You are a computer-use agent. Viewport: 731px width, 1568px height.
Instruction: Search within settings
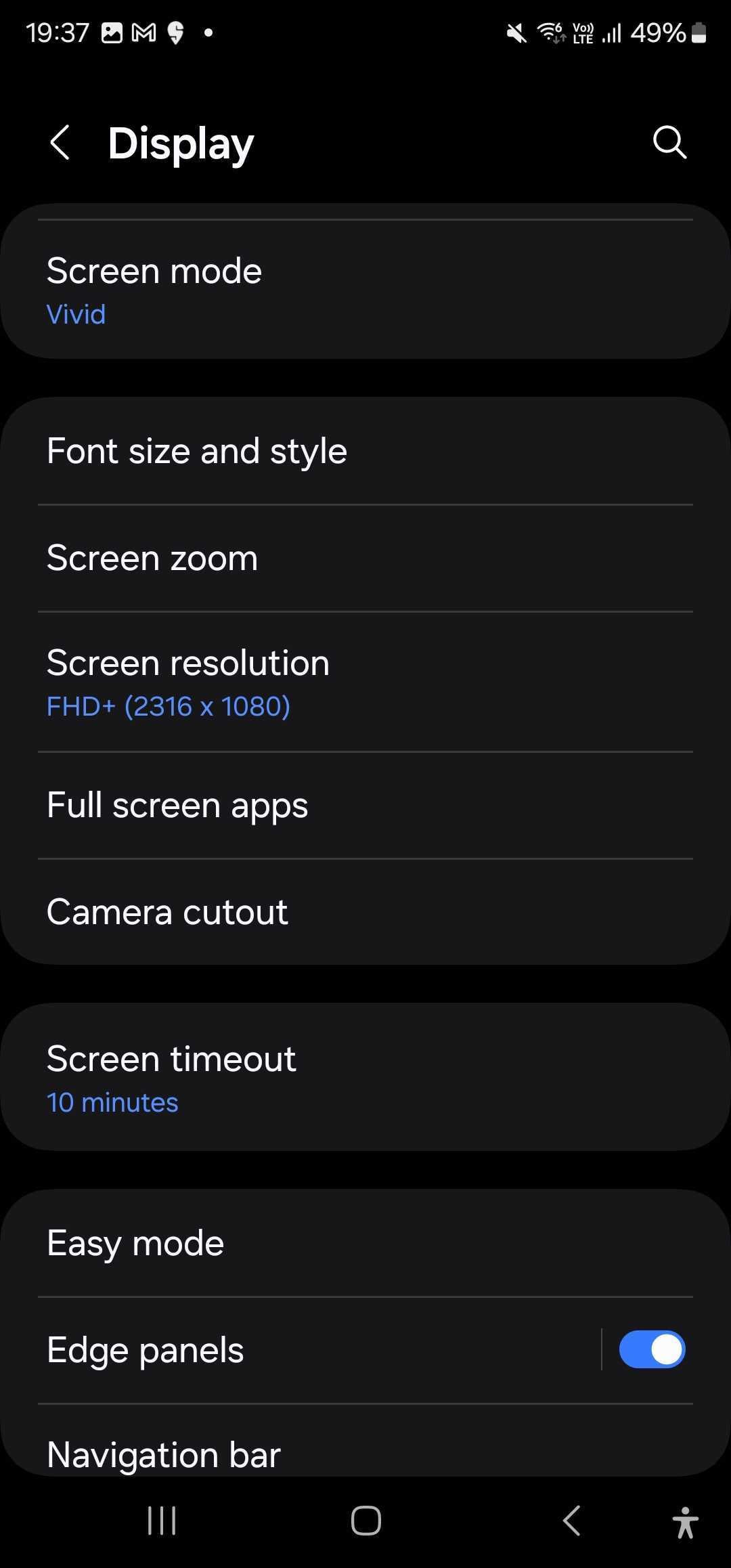tap(669, 143)
